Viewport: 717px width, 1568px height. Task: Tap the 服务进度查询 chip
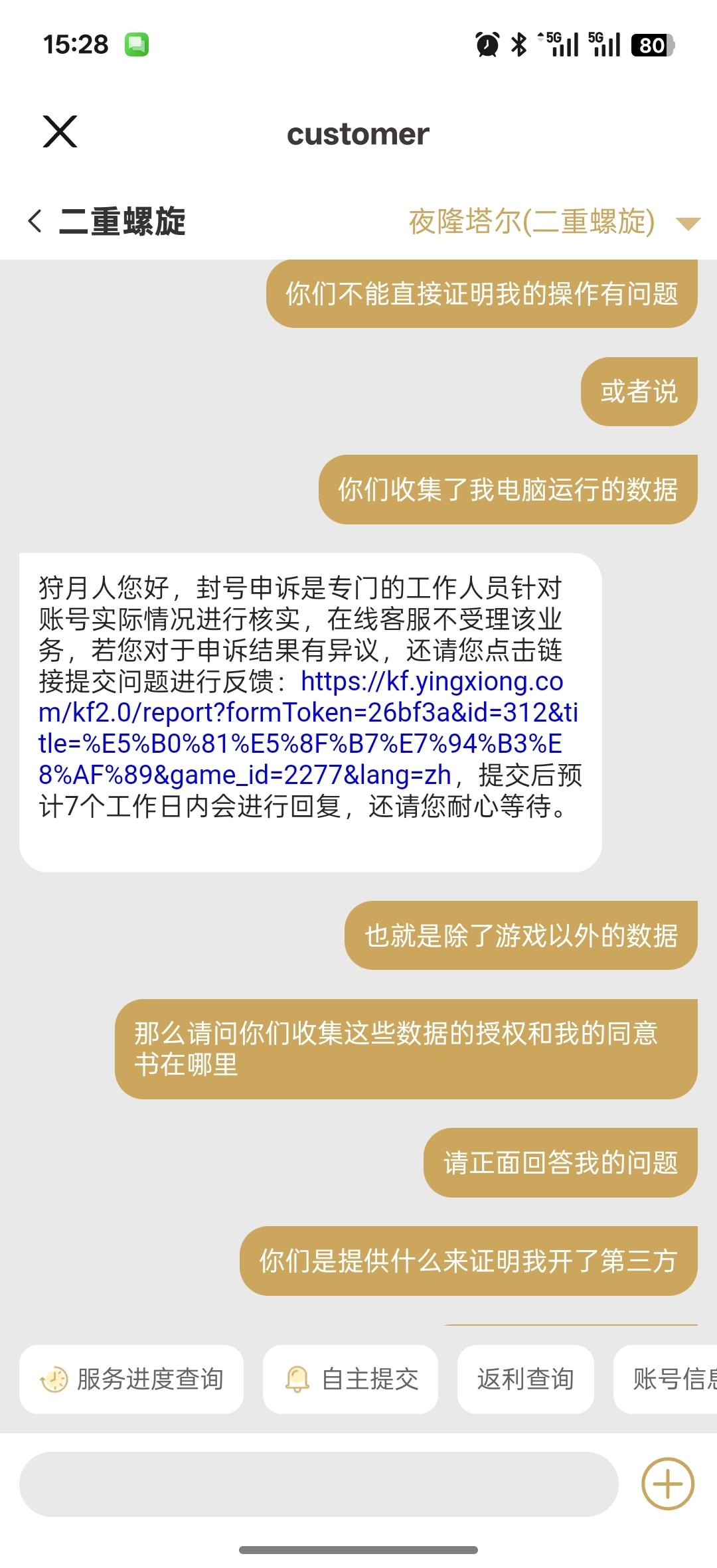point(131,1379)
